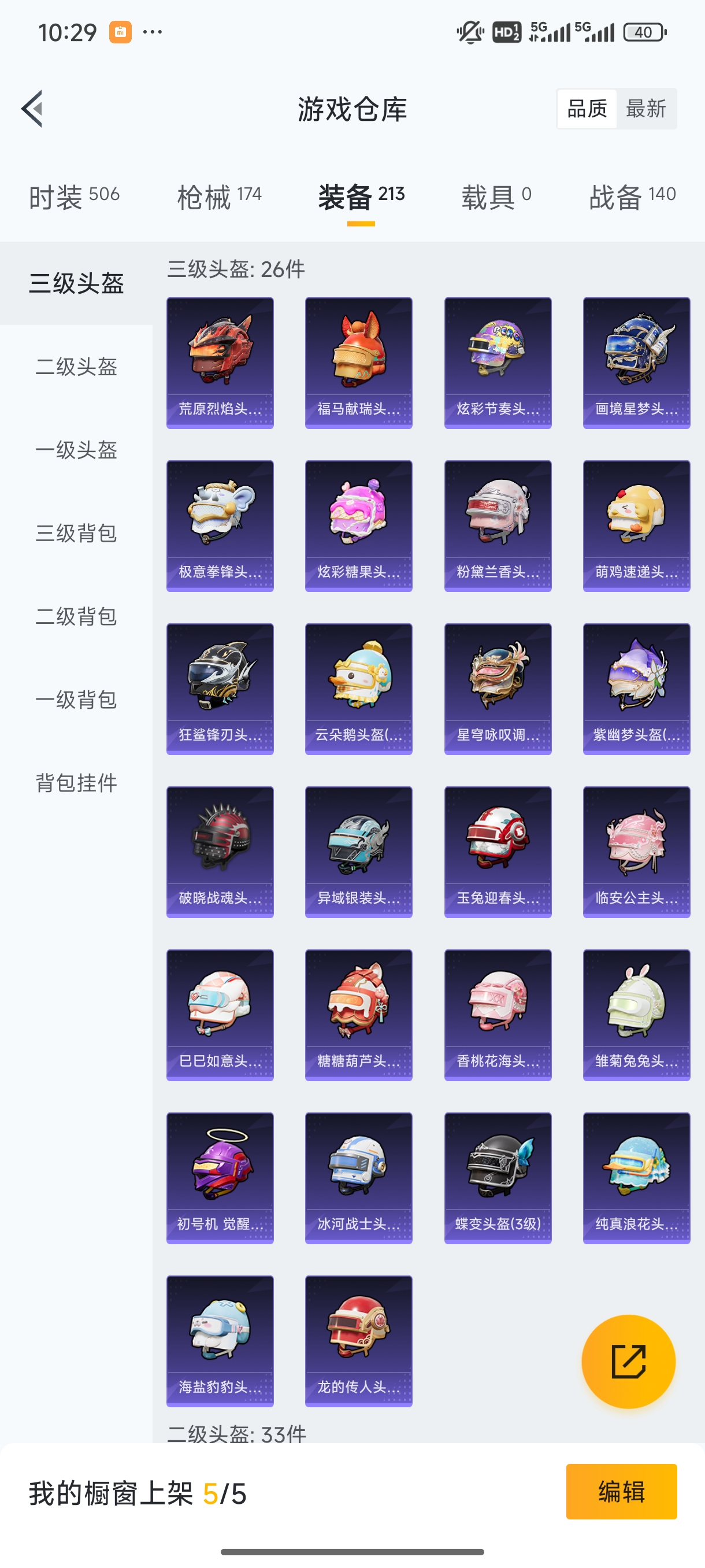The width and height of the screenshot is (705, 1568).
Task: Open the 荒原烈焰头盔 item
Action: pos(220,363)
